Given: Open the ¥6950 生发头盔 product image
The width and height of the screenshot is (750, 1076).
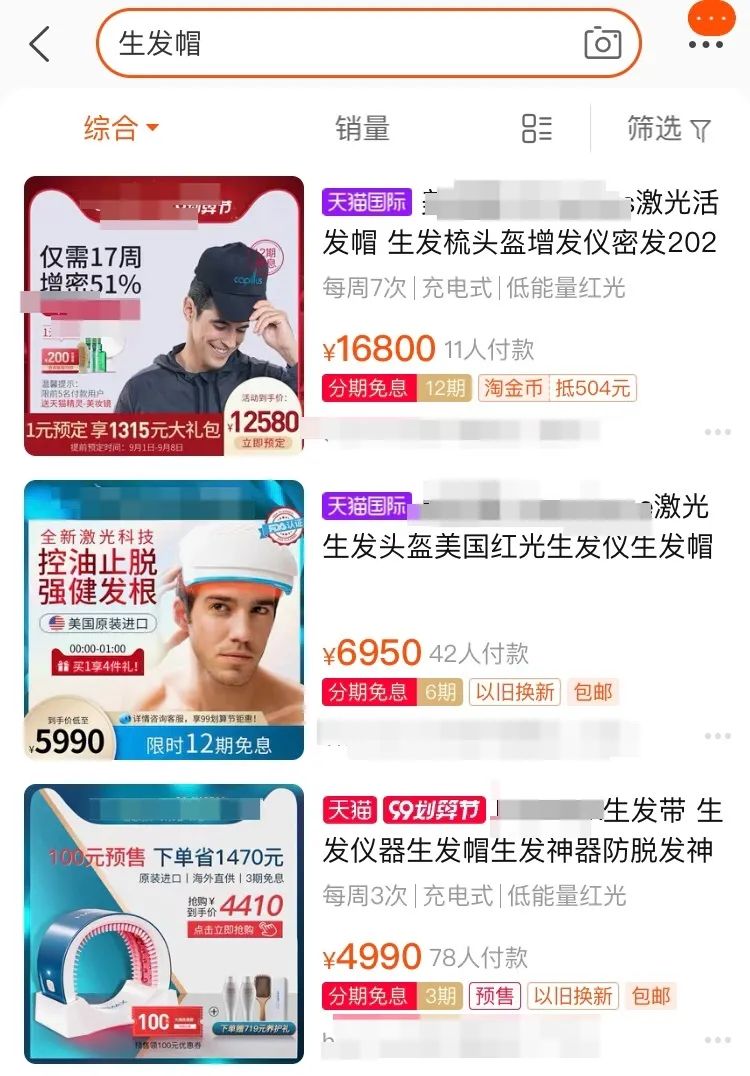Looking at the screenshot, I should tap(164, 620).
